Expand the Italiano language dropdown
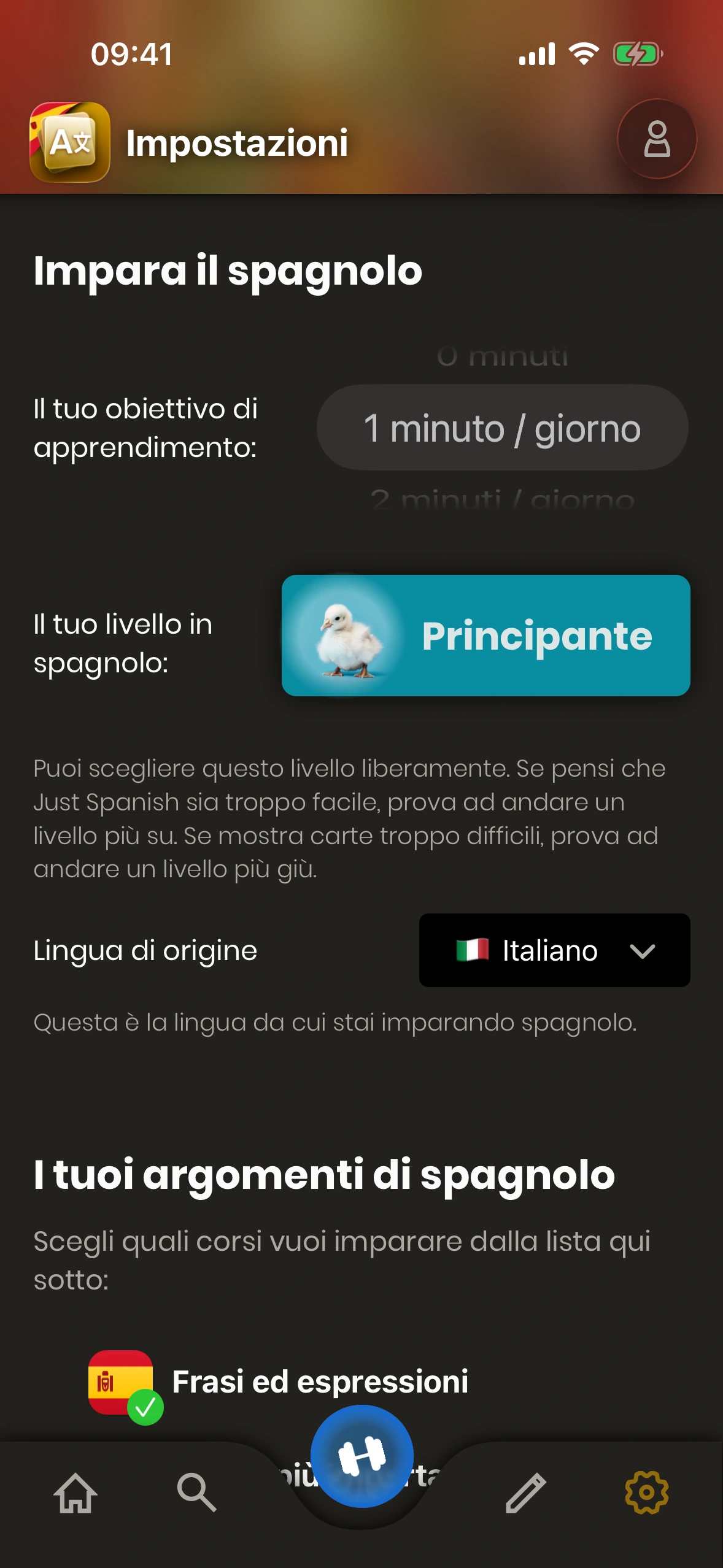The image size is (723, 1568). [x=554, y=950]
